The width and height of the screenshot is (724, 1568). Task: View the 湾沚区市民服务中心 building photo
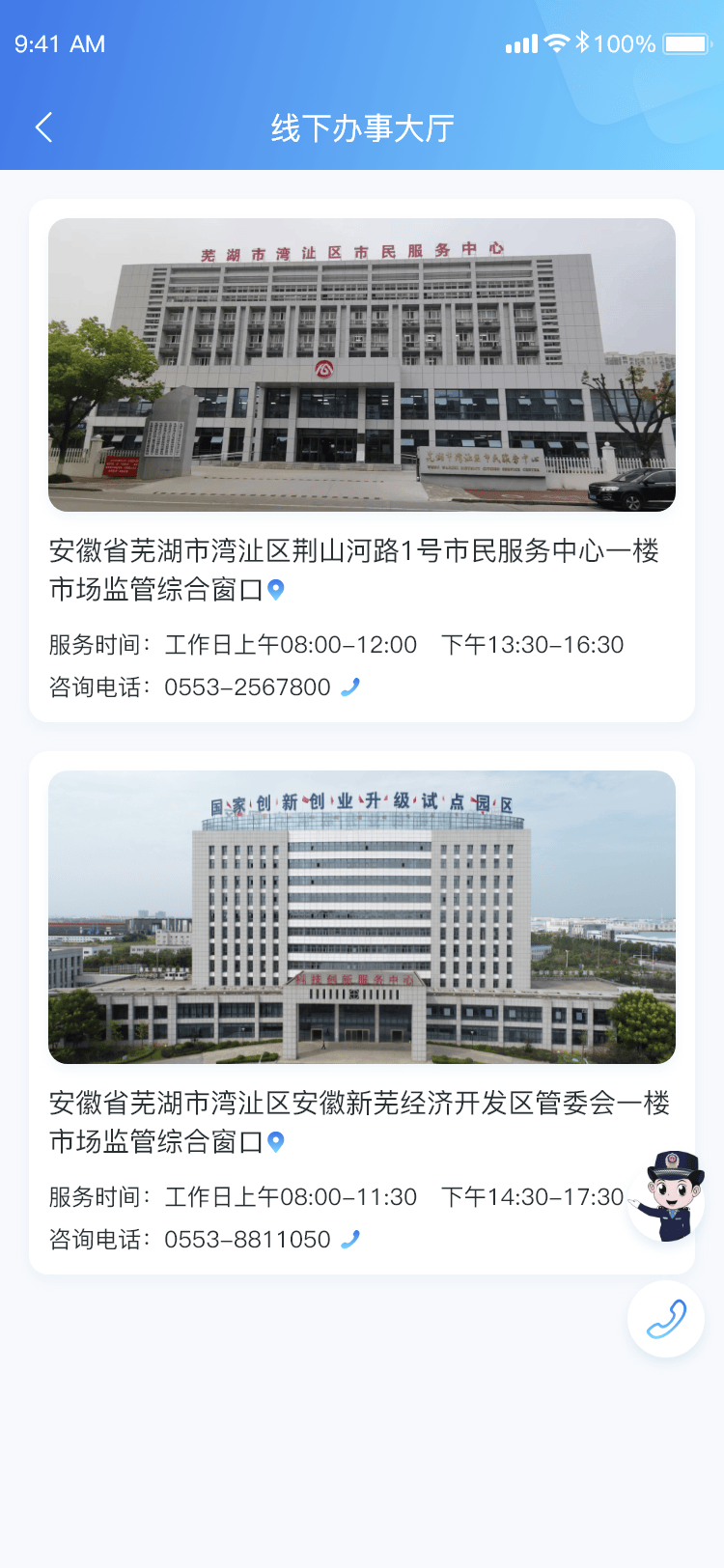362,365
